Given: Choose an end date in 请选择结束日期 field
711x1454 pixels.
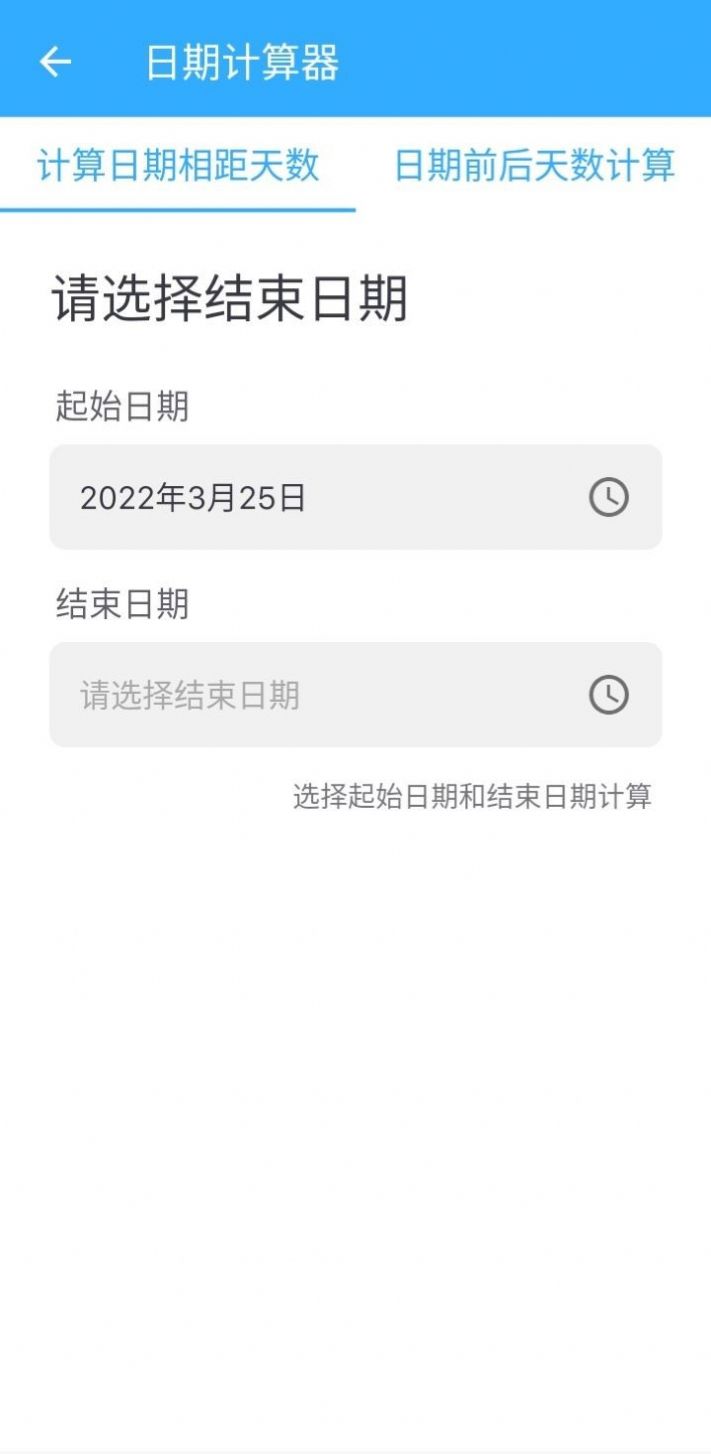Looking at the screenshot, I should pos(355,695).
